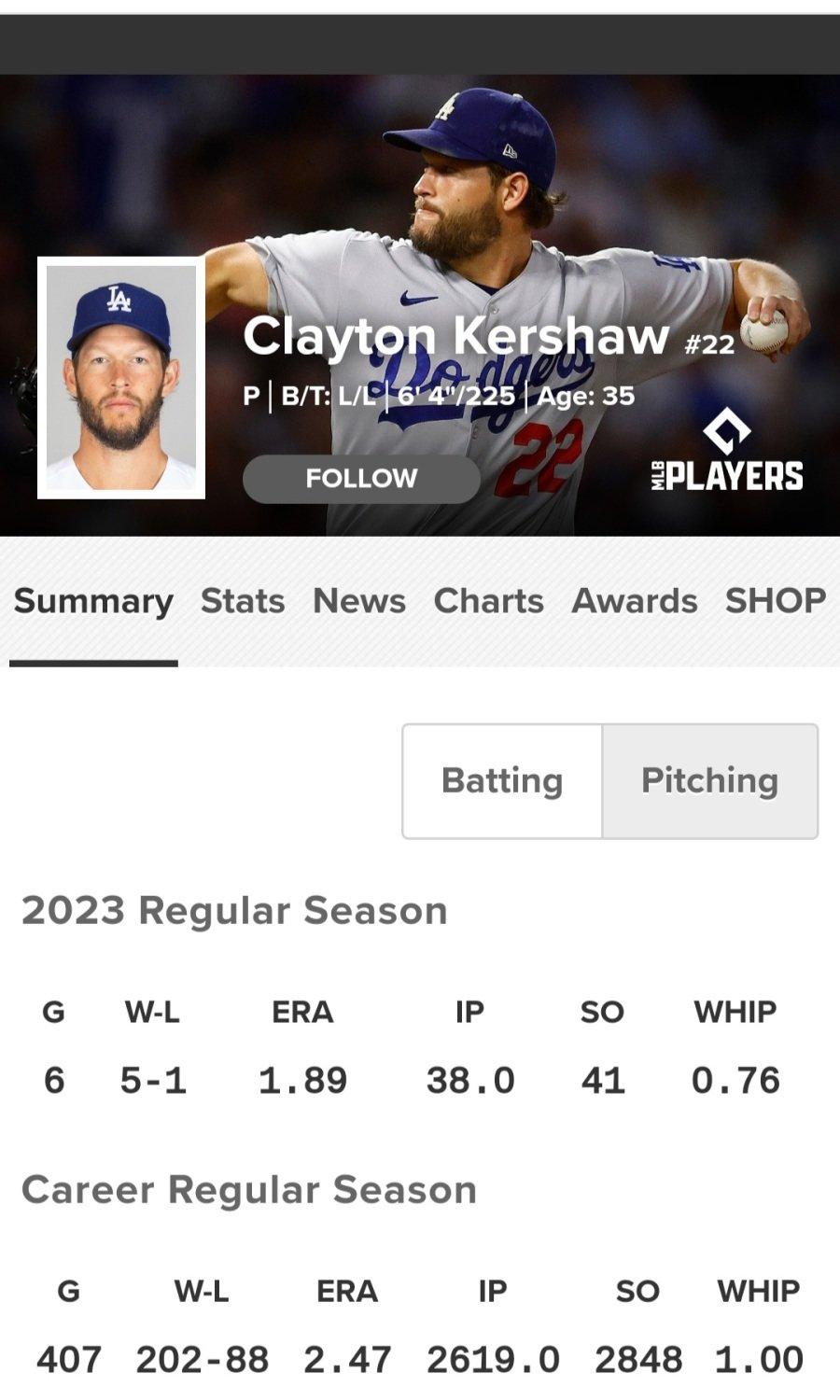
Task: Switch to the Stats tab
Action: pos(243,601)
